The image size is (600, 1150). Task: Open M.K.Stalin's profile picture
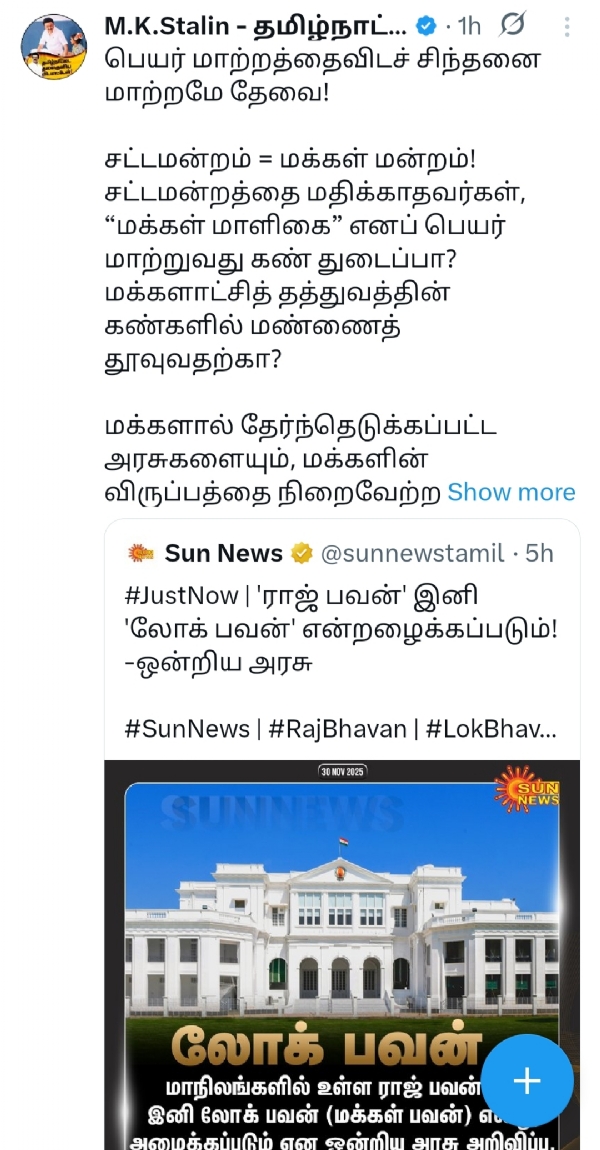(53, 46)
